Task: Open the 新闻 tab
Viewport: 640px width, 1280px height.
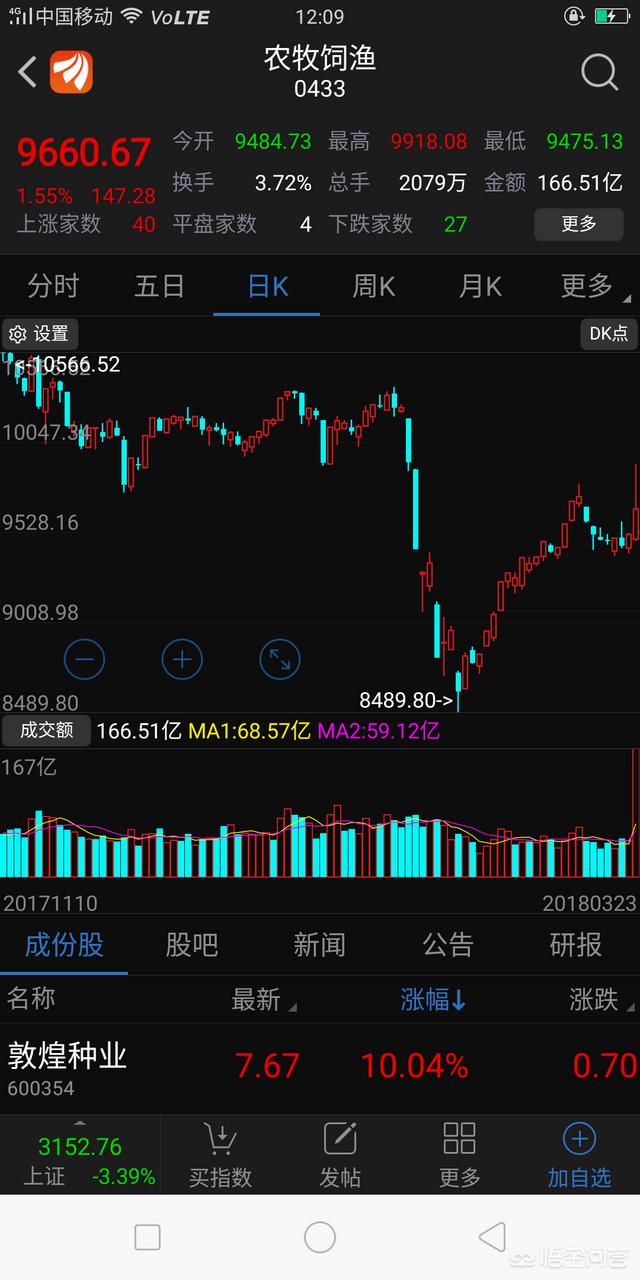Action: click(319, 944)
